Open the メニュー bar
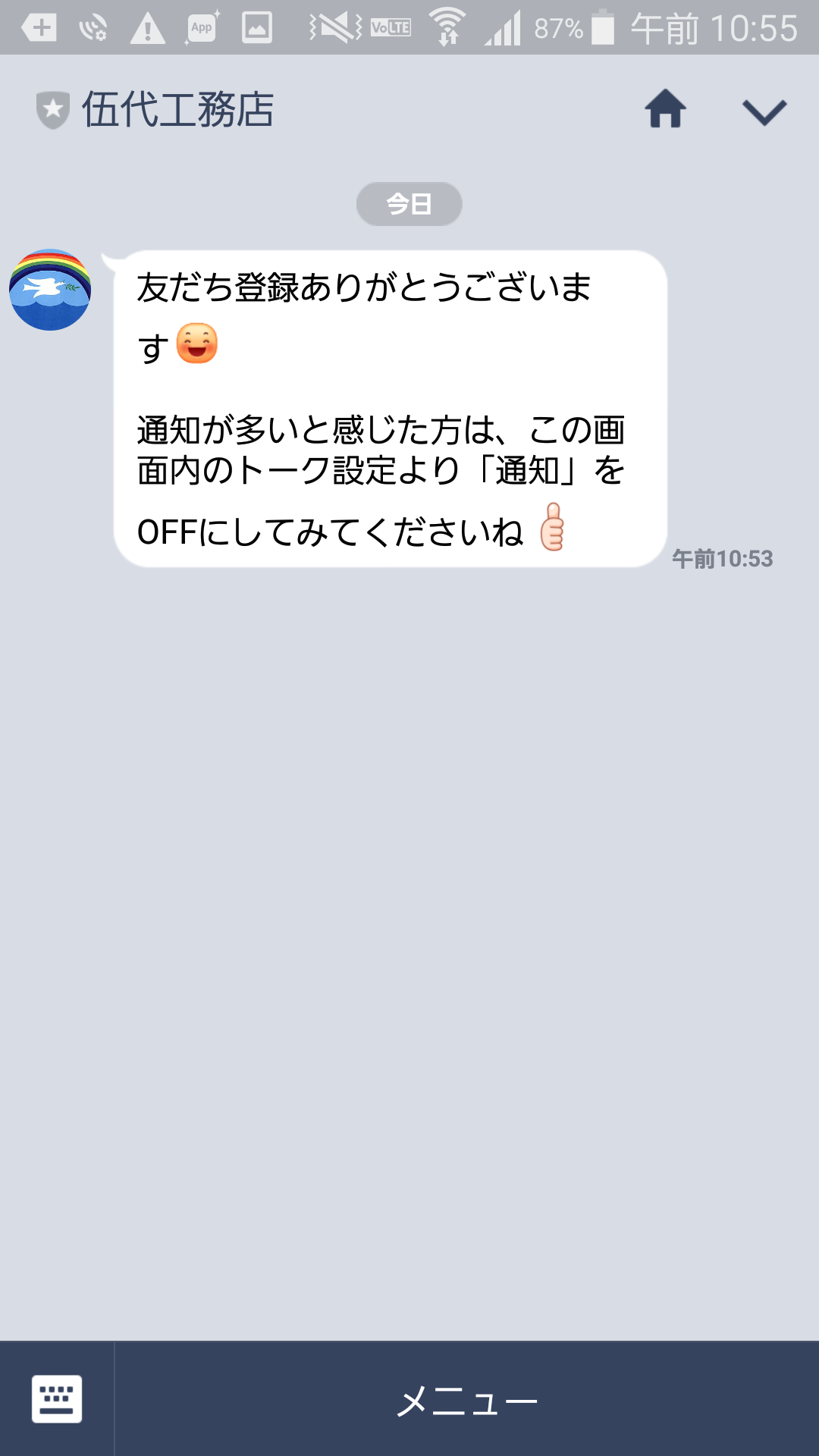Viewport: 819px width, 1456px height. (x=466, y=1400)
